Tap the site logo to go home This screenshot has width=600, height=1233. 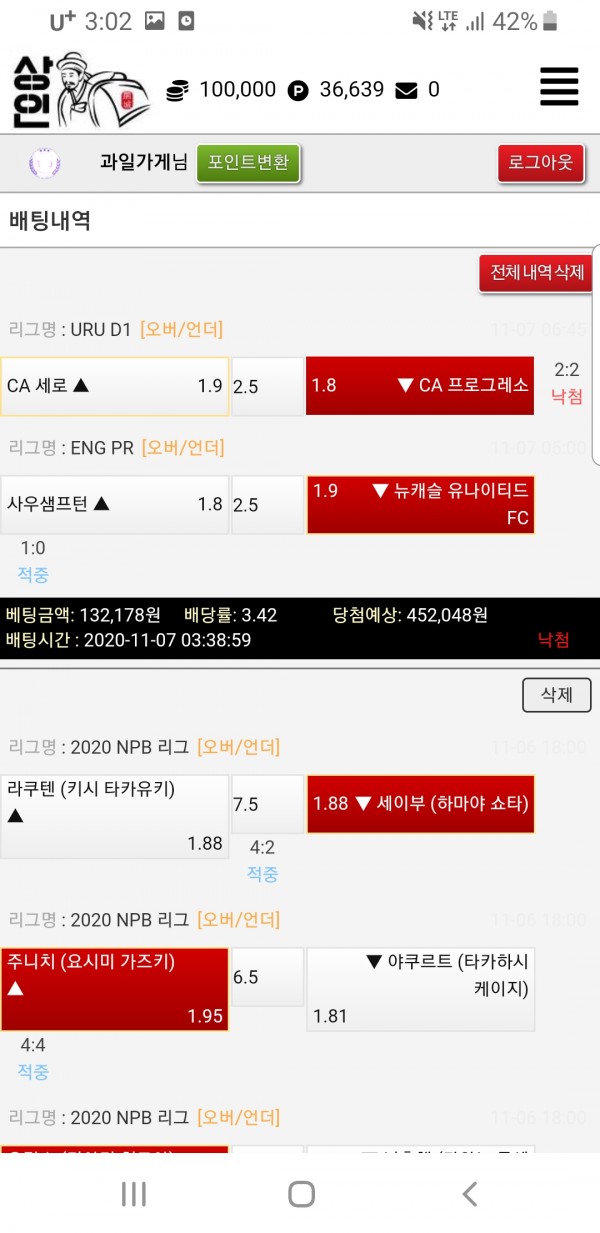pyautogui.click(x=80, y=90)
